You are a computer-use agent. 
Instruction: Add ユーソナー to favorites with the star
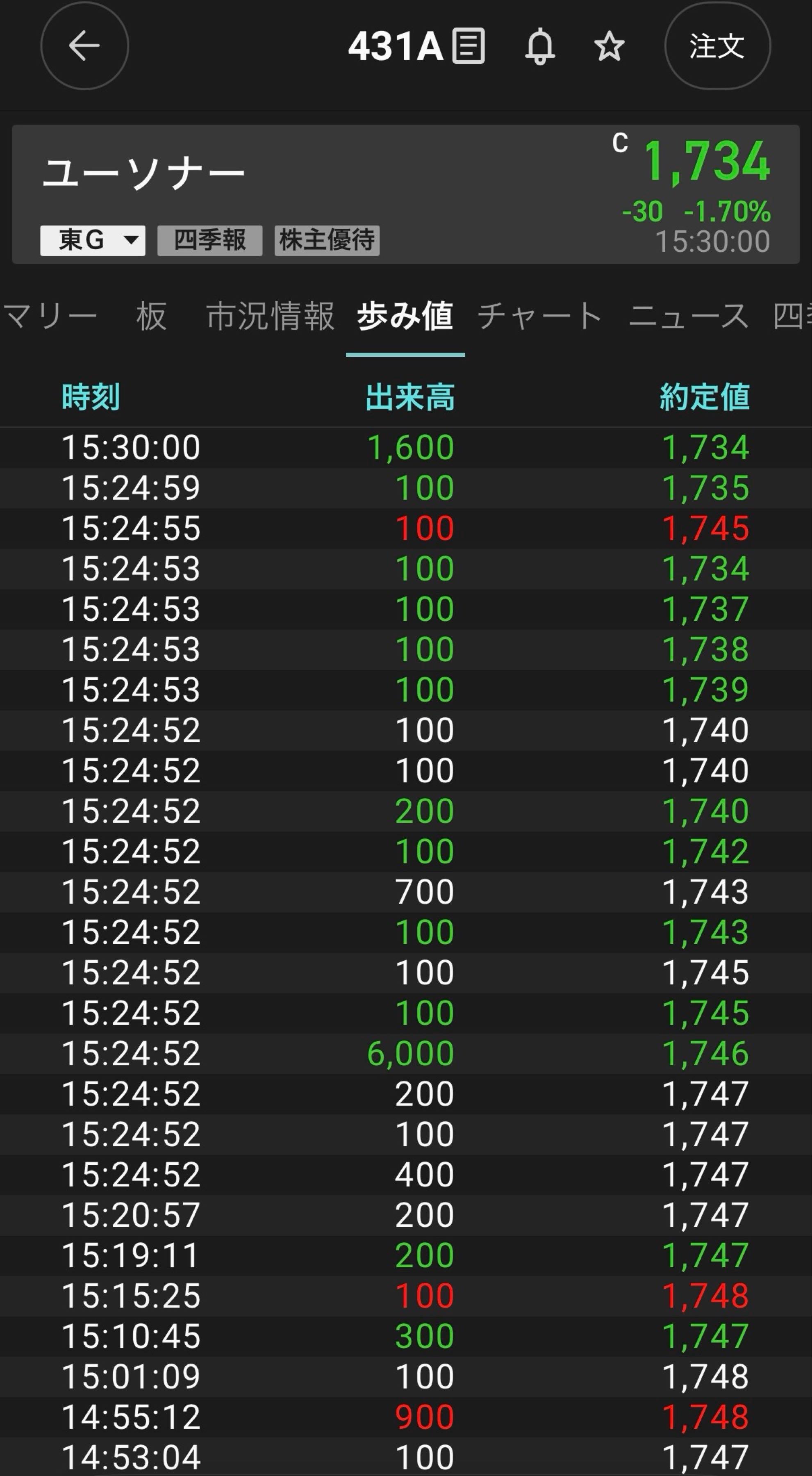(609, 46)
